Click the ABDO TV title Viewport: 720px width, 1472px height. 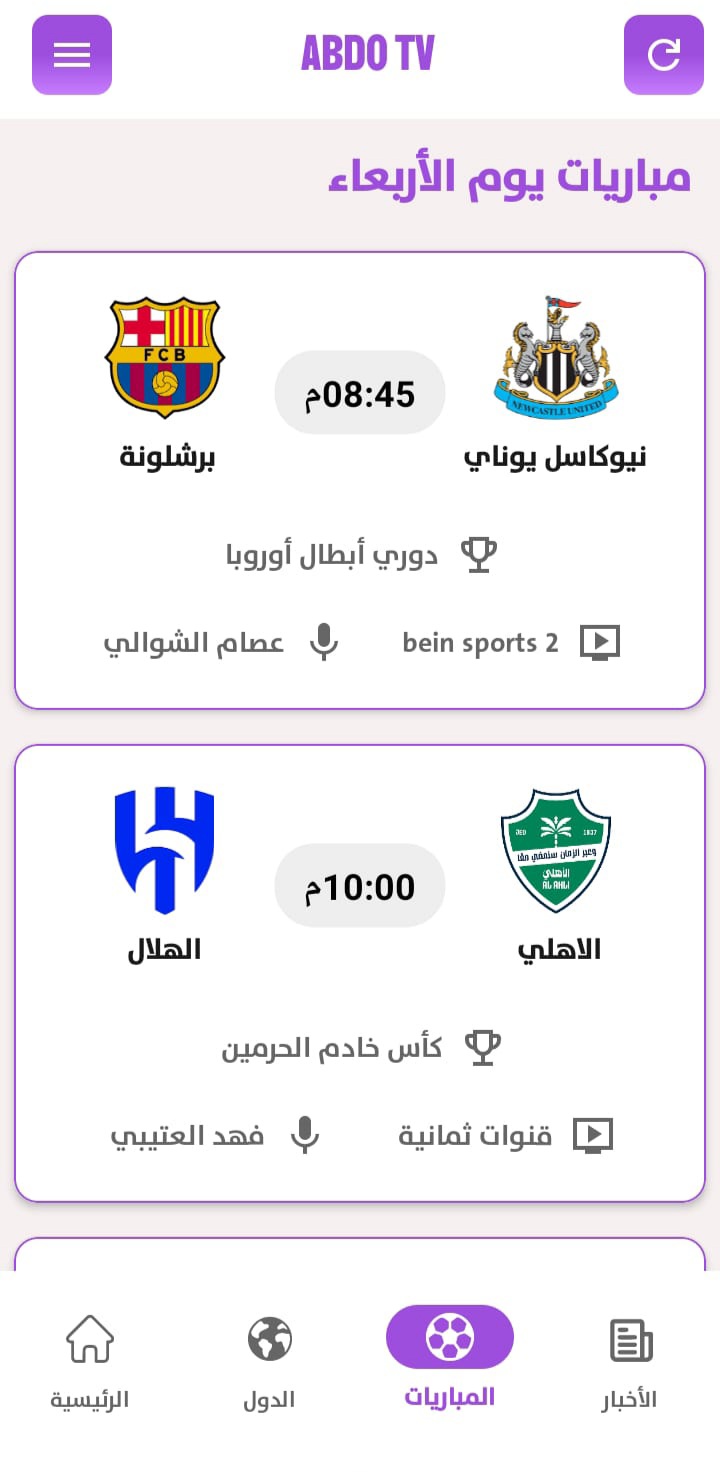coord(368,55)
